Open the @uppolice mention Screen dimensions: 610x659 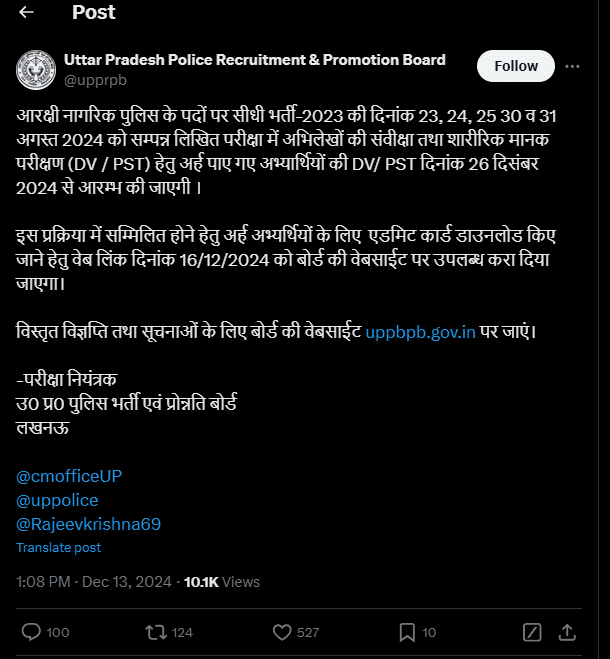point(57,500)
